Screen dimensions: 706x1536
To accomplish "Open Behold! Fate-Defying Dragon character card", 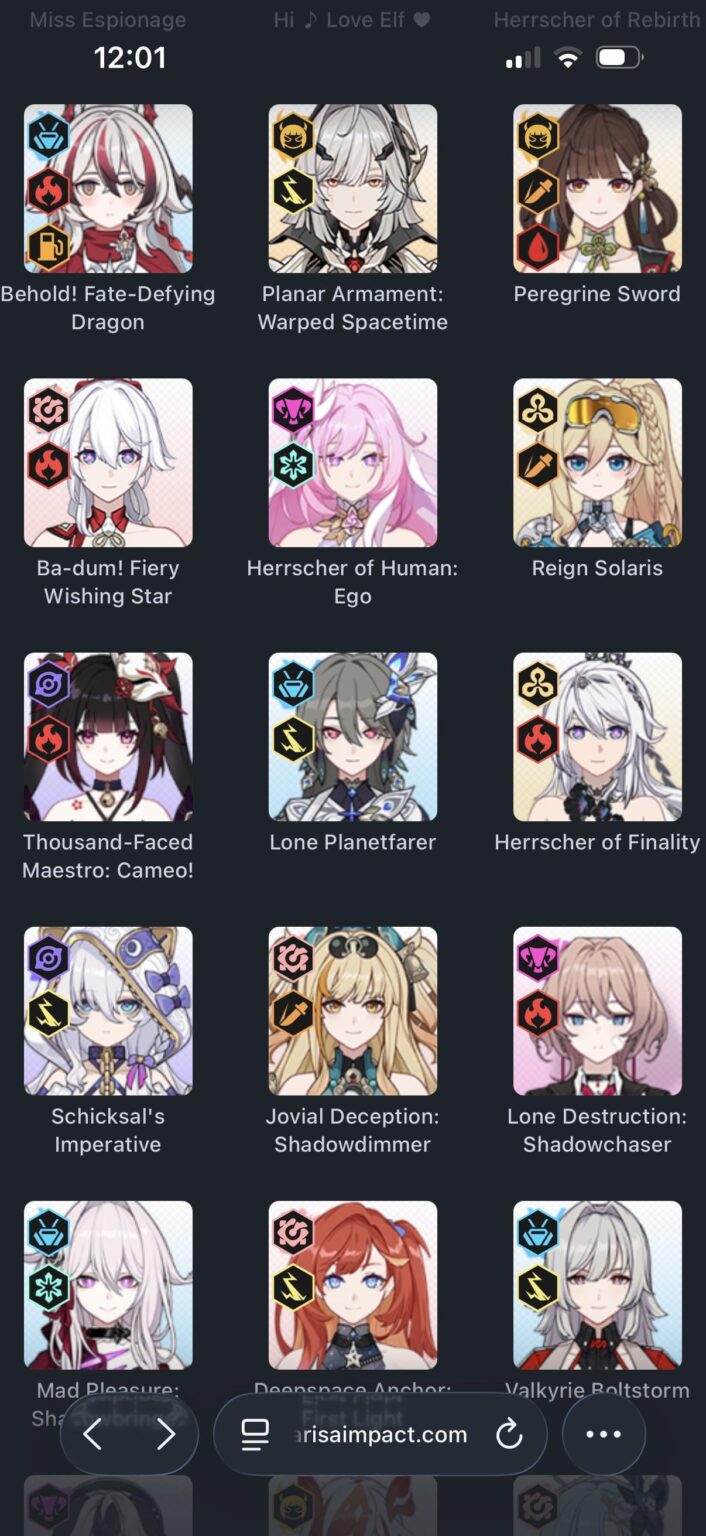I will point(108,188).
